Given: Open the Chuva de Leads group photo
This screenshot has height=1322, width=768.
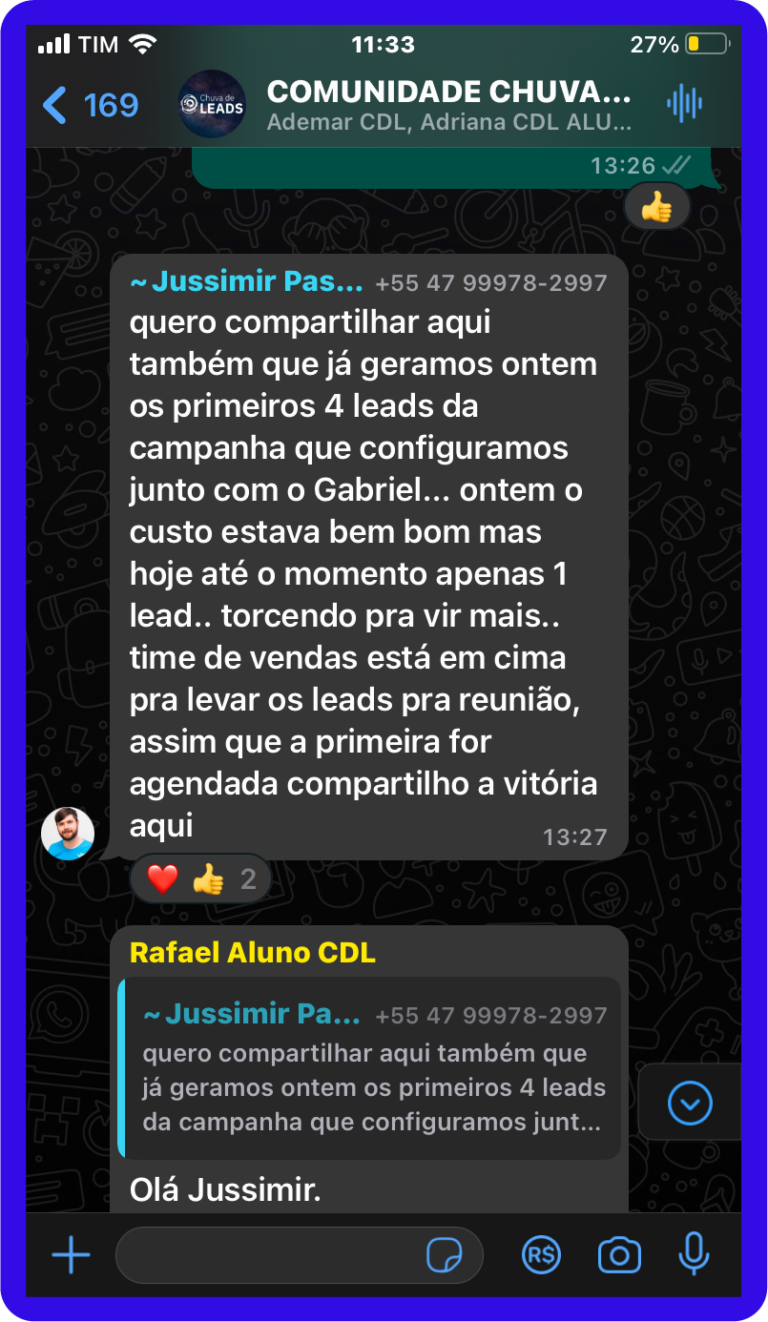Looking at the screenshot, I should [212, 104].
